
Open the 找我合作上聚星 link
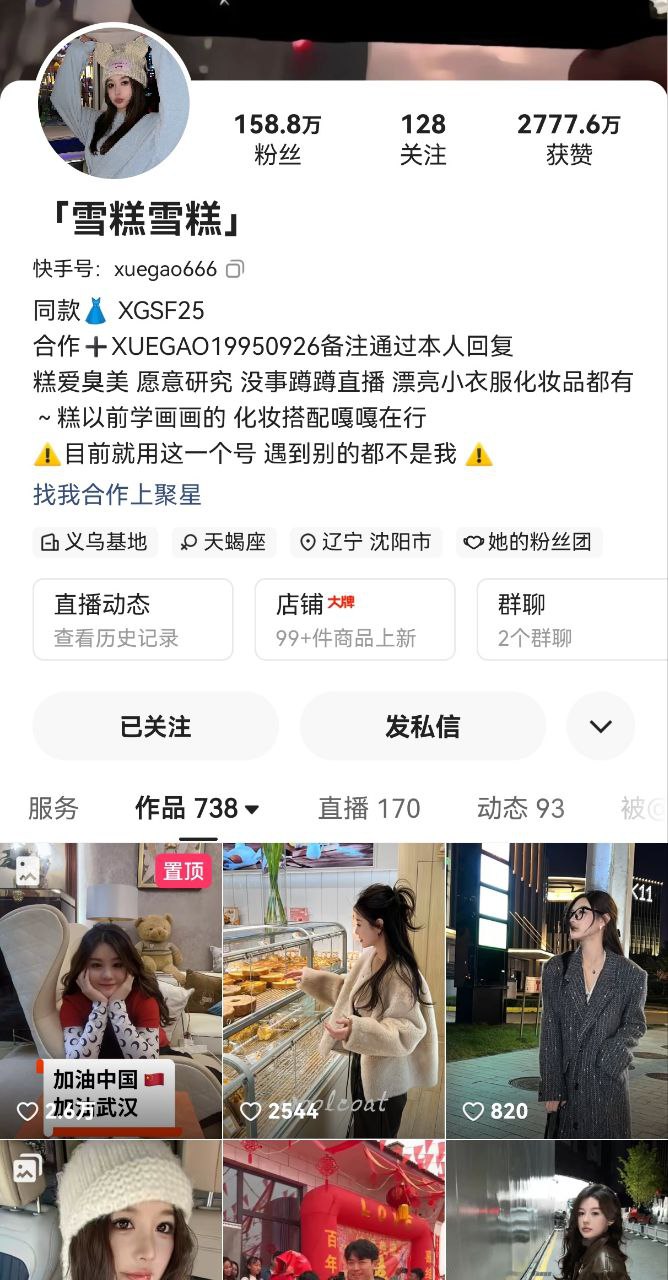(117, 494)
